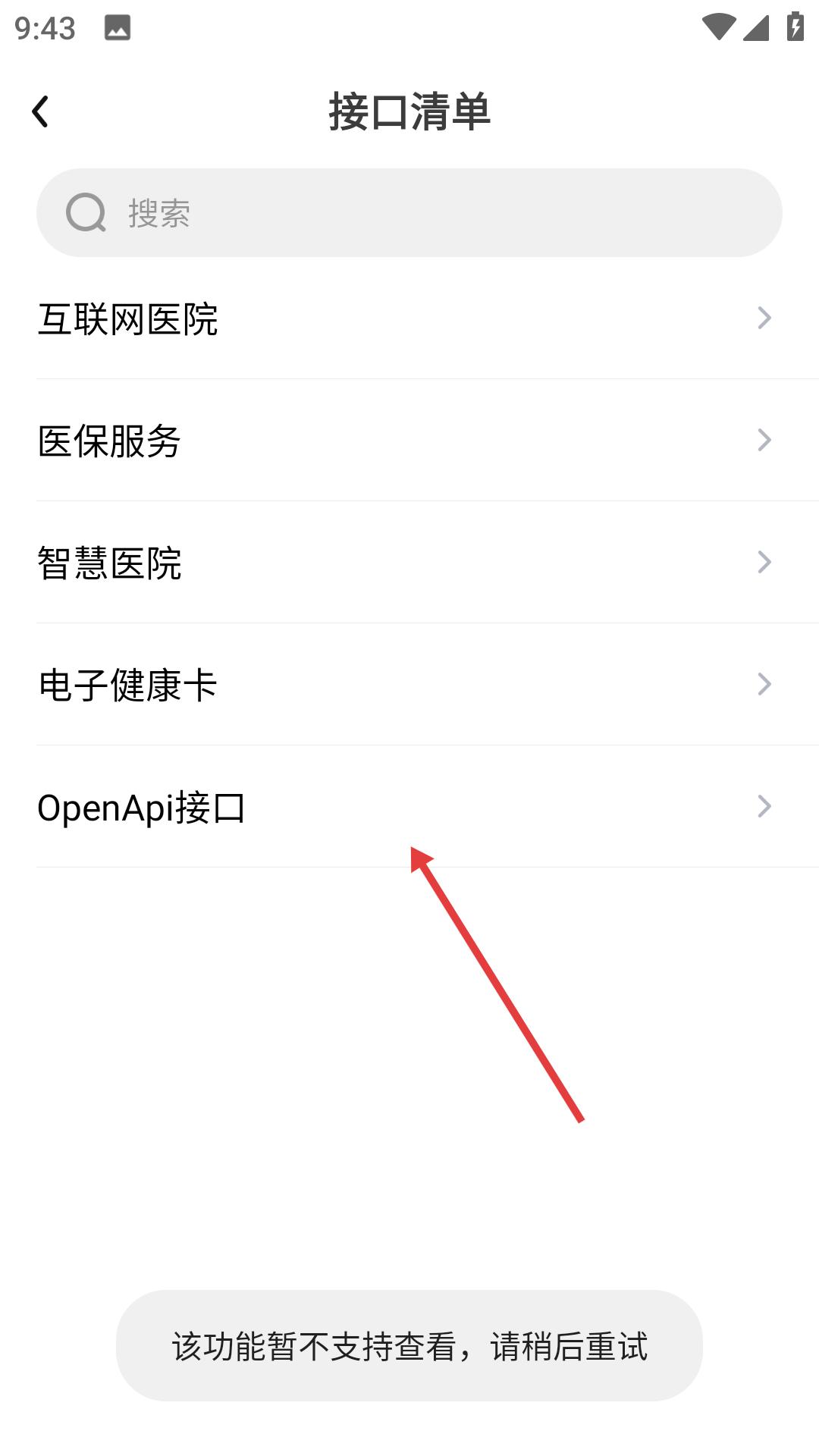Tap the magnifier icon in search bar
The width and height of the screenshot is (819, 1456).
tap(86, 212)
